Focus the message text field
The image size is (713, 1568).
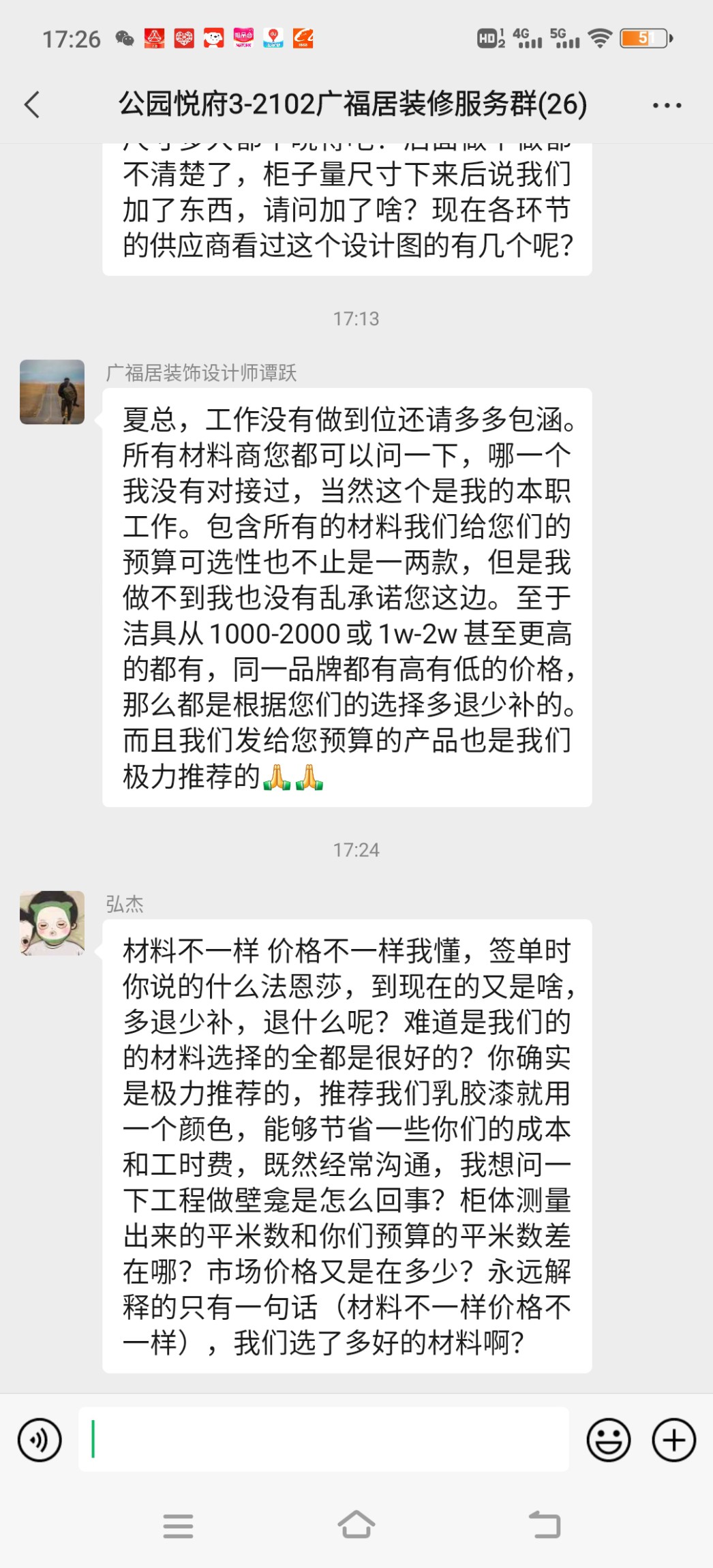pyautogui.click(x=324, y=1440)
